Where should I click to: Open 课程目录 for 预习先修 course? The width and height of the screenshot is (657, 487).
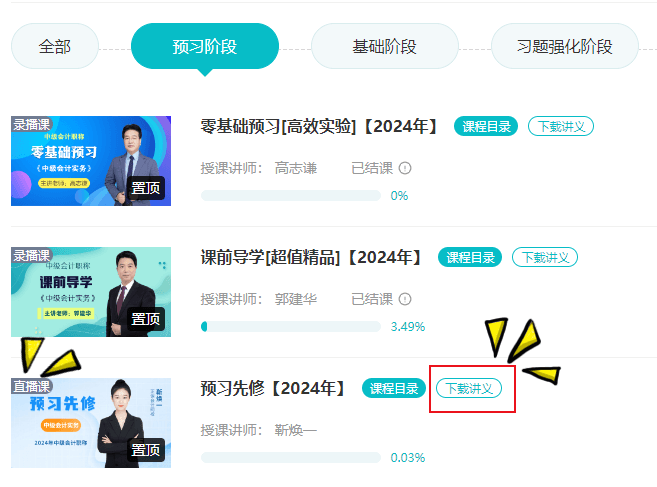coord(394,389)
